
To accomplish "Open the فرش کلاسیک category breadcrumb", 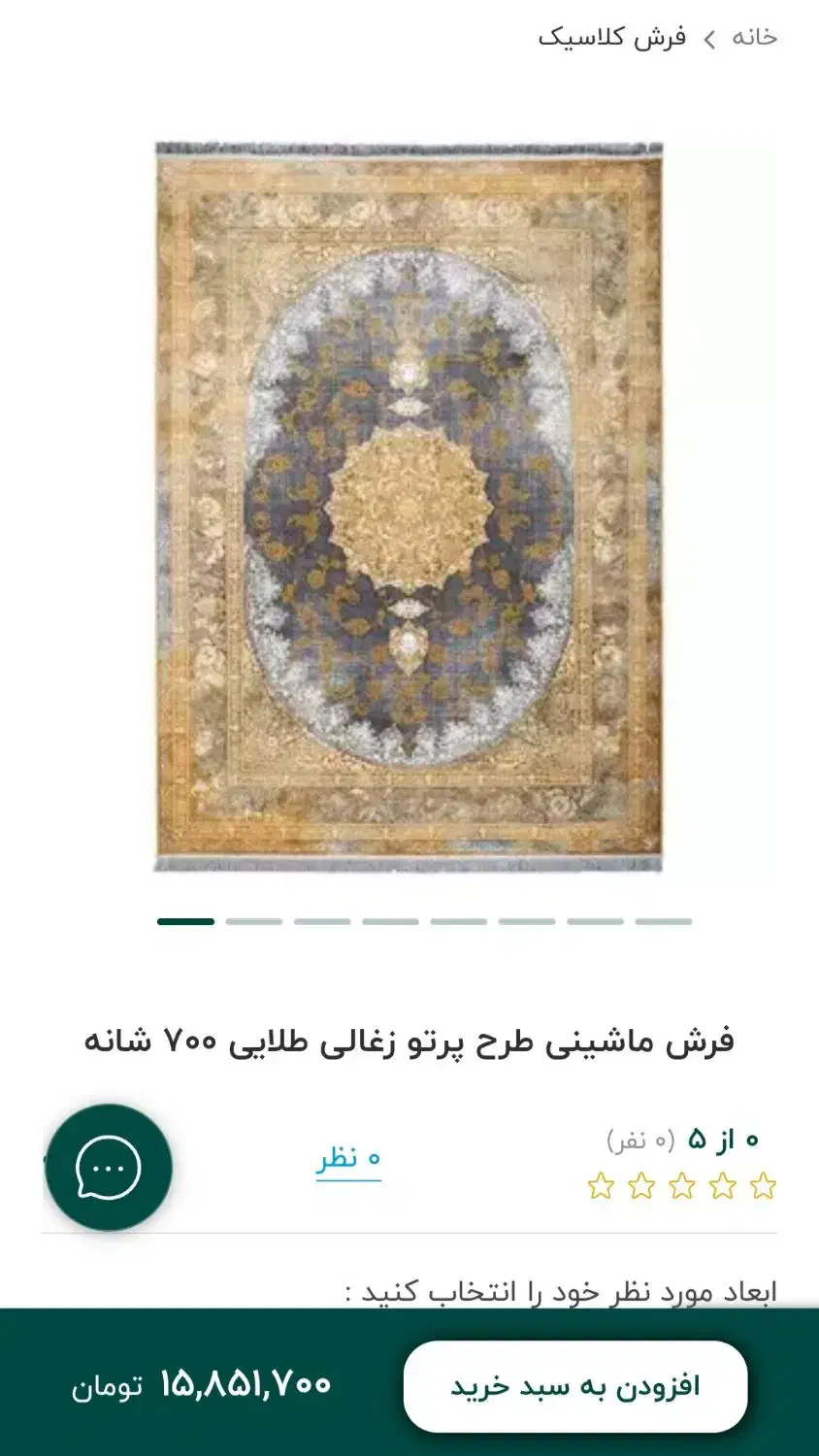I will [x=612, y=37].
